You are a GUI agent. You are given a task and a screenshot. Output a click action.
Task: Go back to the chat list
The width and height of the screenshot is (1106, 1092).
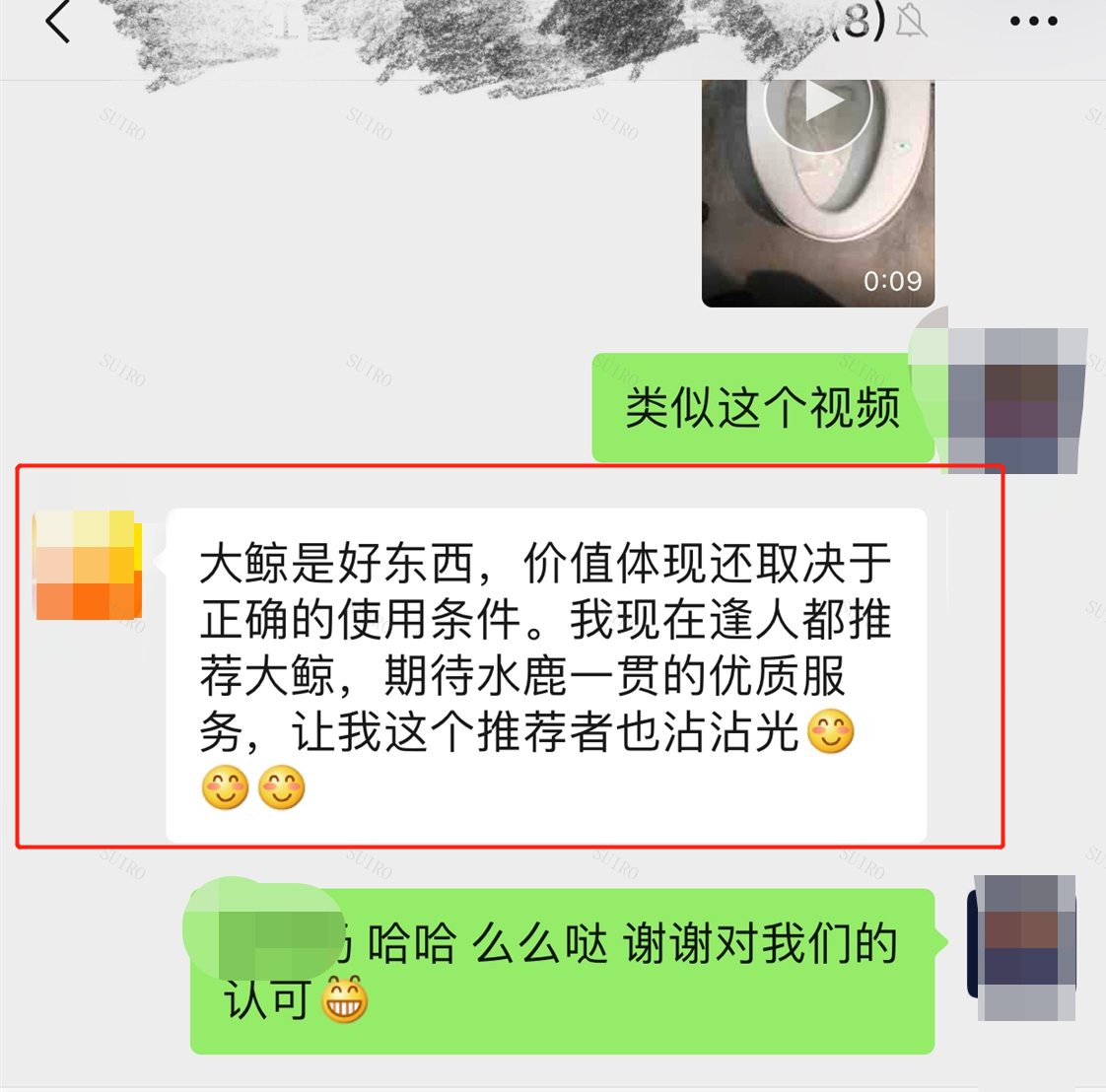click(59, 22)
